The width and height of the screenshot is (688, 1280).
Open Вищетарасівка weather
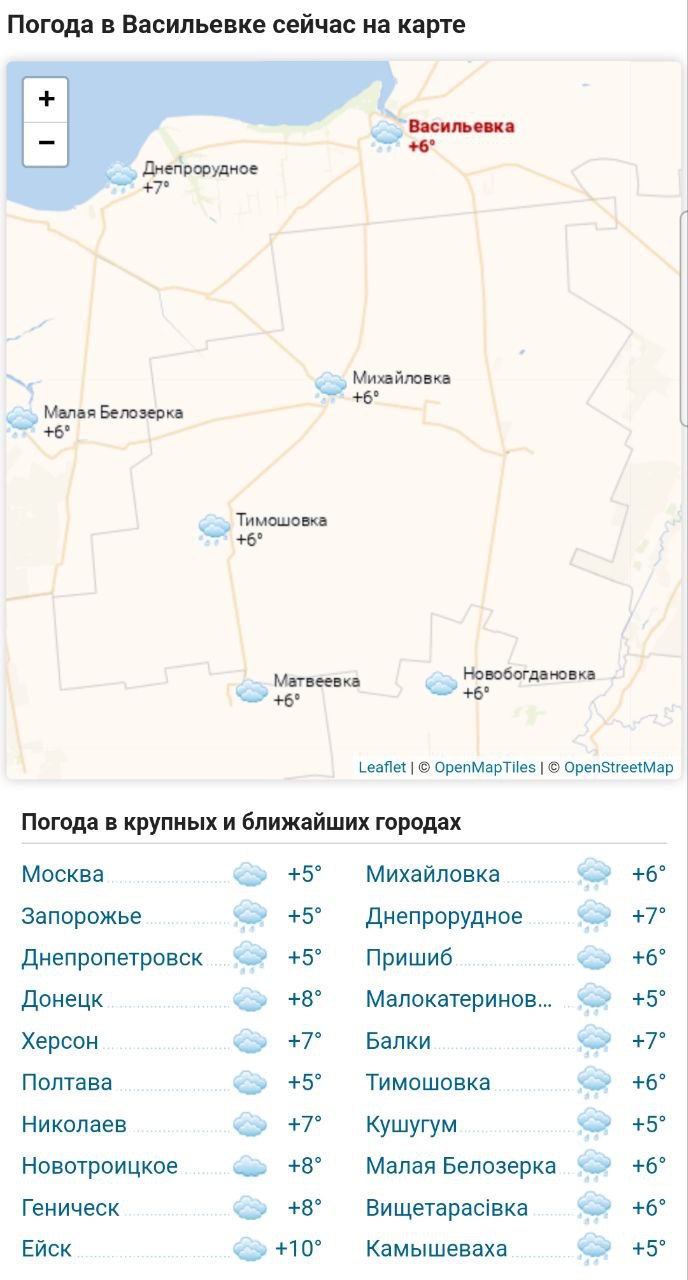pyautogui.click(x=446, y=1207)
